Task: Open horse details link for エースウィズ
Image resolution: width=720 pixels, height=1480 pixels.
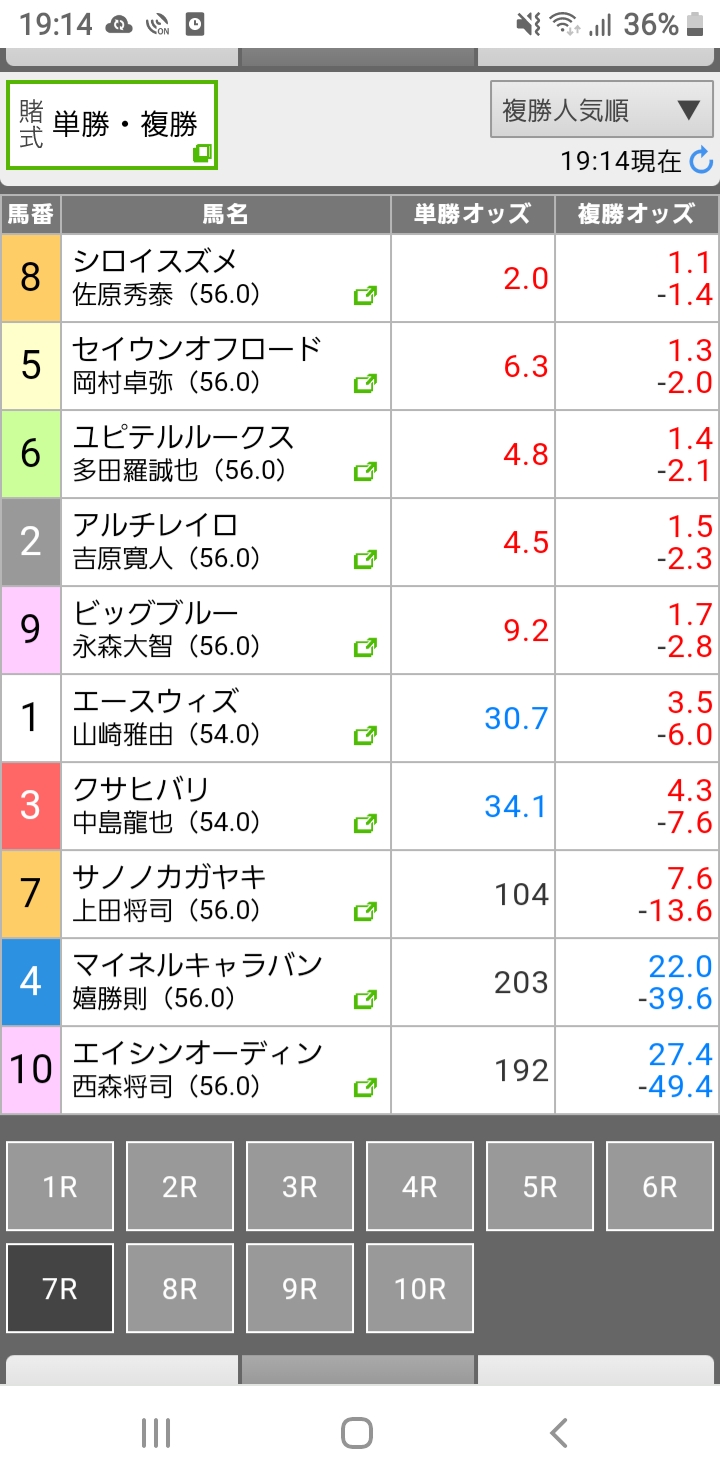Action: click(366, 735)
